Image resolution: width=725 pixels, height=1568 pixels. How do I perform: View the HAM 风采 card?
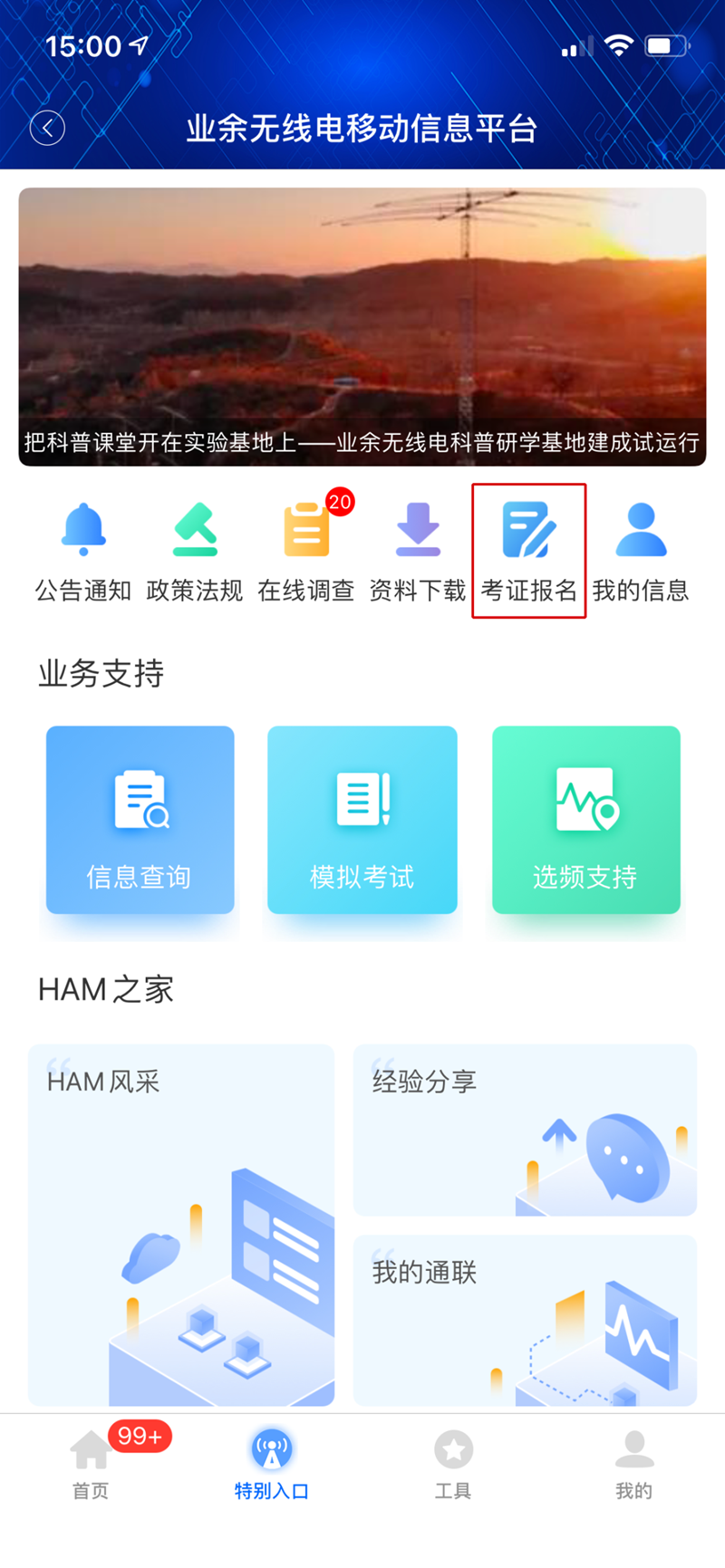click(x=181, y=1225)
